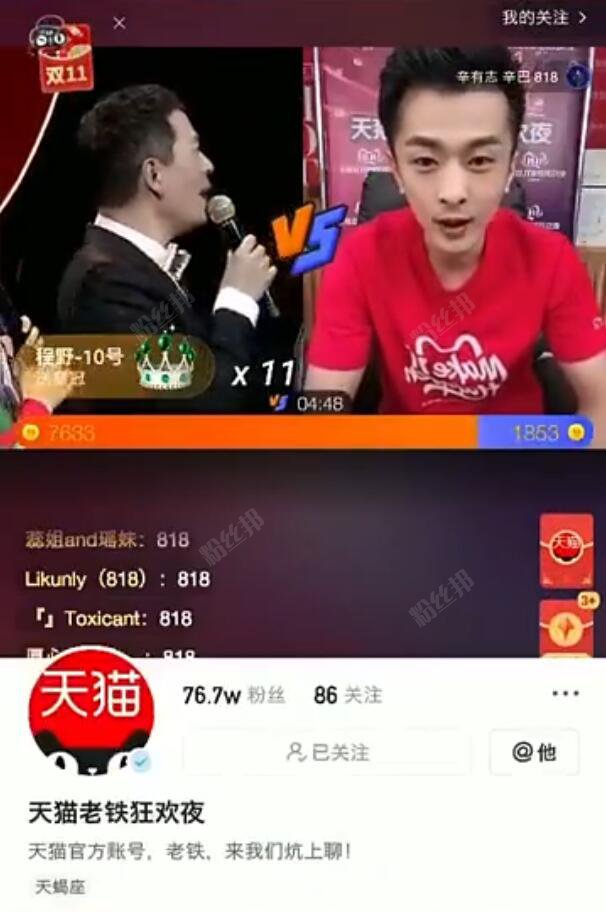Open 我的关注 list
606x912 pixels.
coord(544,18)
